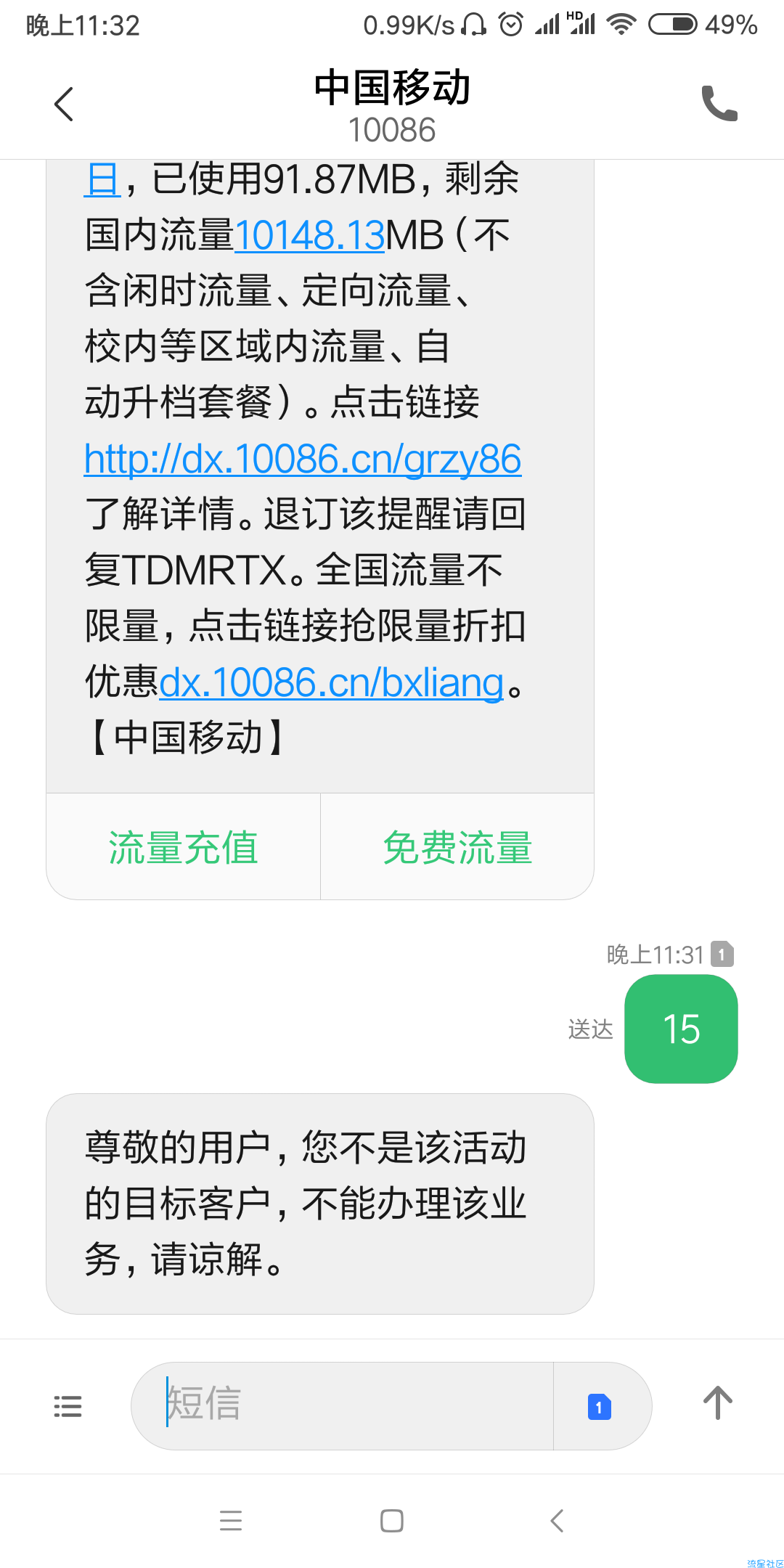
Task: Tap the 免费流量 button
Action: (457, 847)
